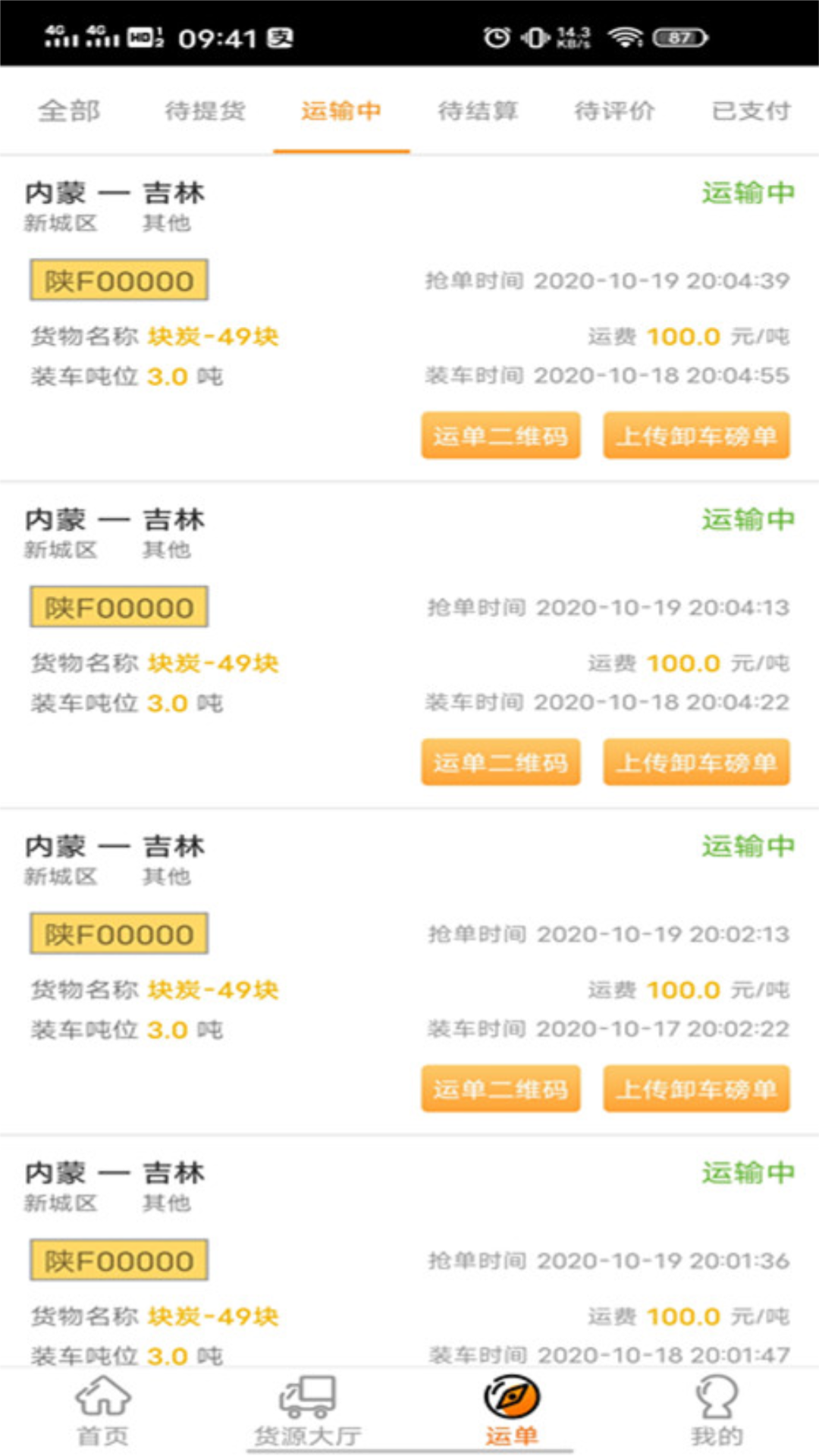The width and height of the screenshot is (819, 1456).
Task: Select 上传卸车磅单 for the 20:02:13 order
Action: click(x=696, y=1090)
